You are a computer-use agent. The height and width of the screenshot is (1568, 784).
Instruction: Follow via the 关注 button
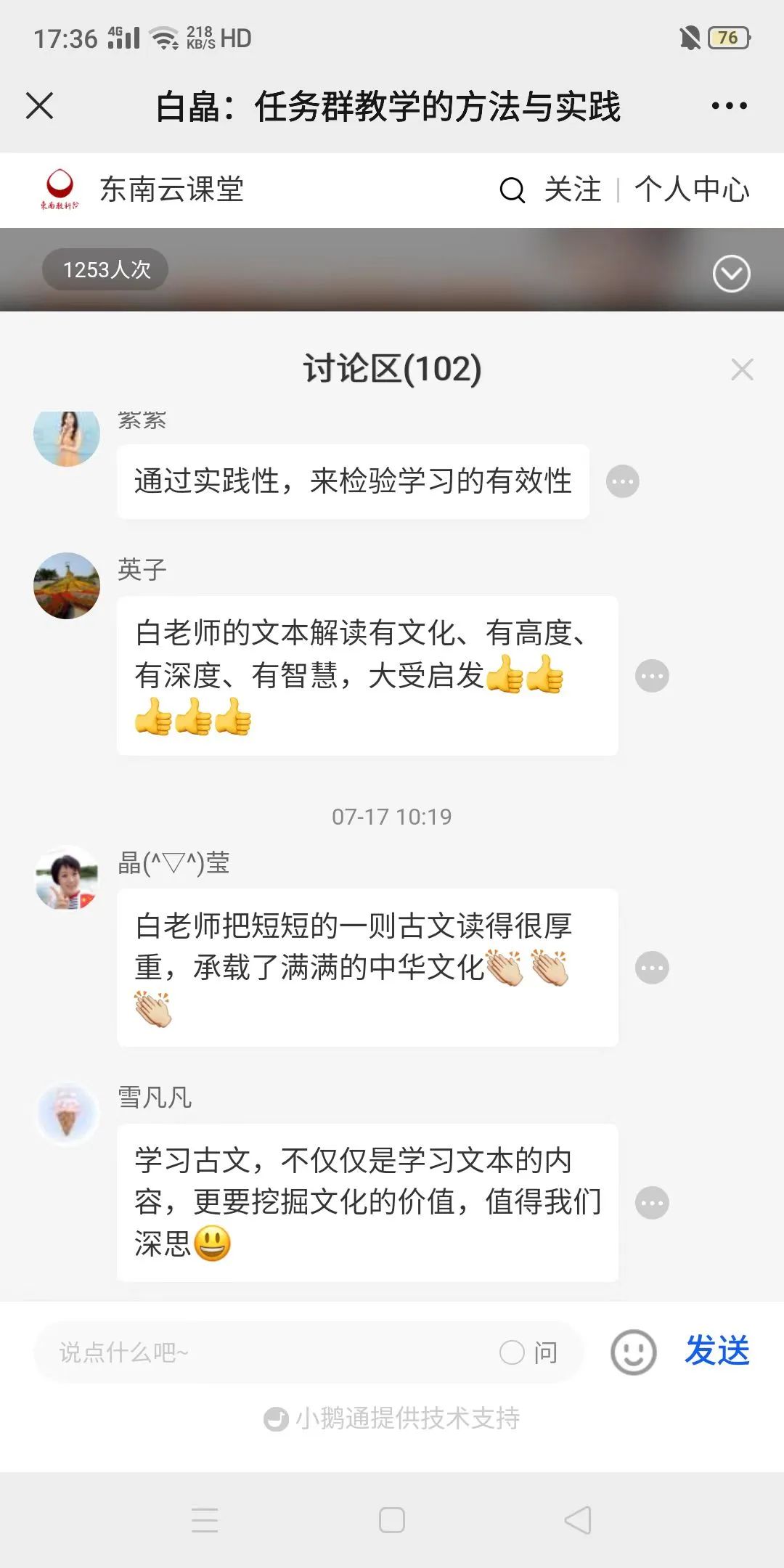[x=573, y=190]
